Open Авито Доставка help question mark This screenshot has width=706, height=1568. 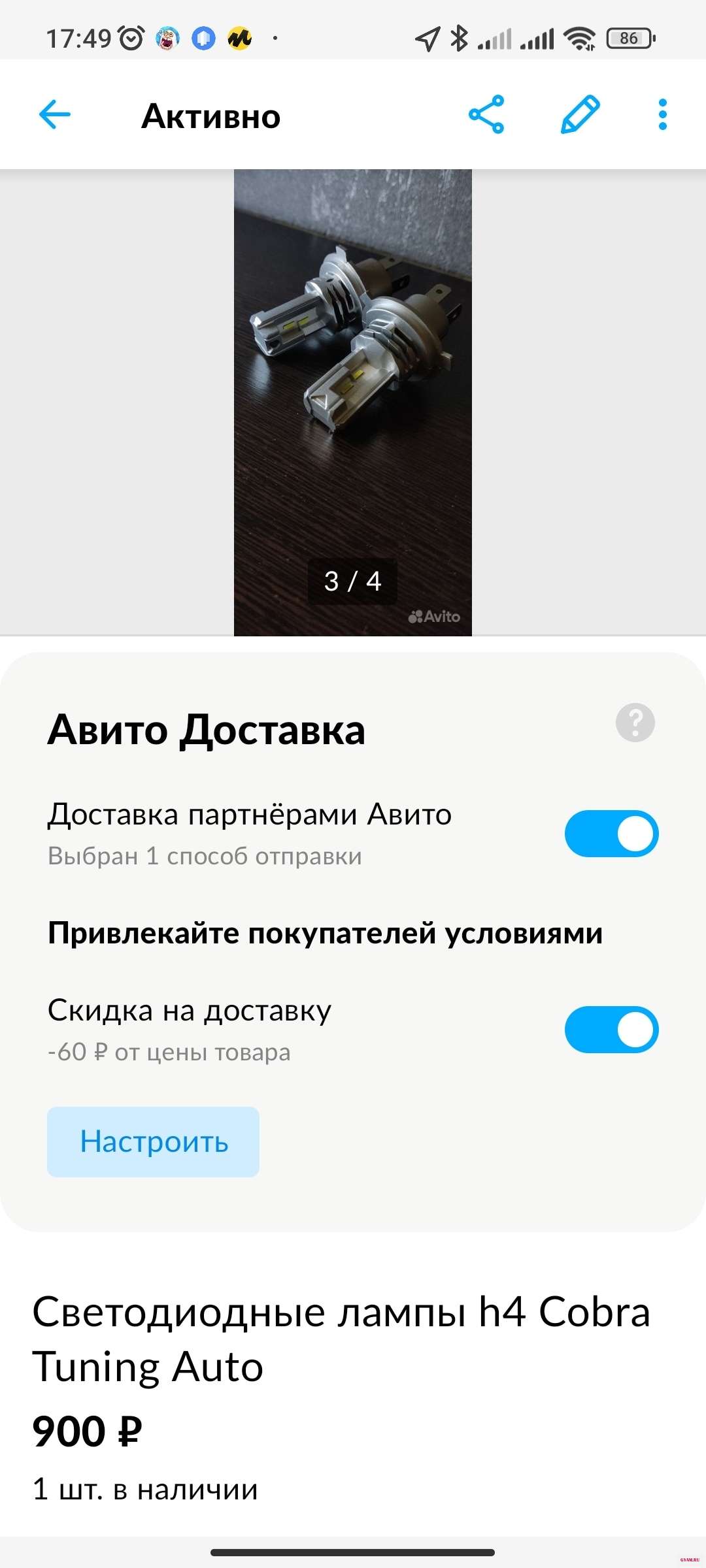click(x=635, y=723)
